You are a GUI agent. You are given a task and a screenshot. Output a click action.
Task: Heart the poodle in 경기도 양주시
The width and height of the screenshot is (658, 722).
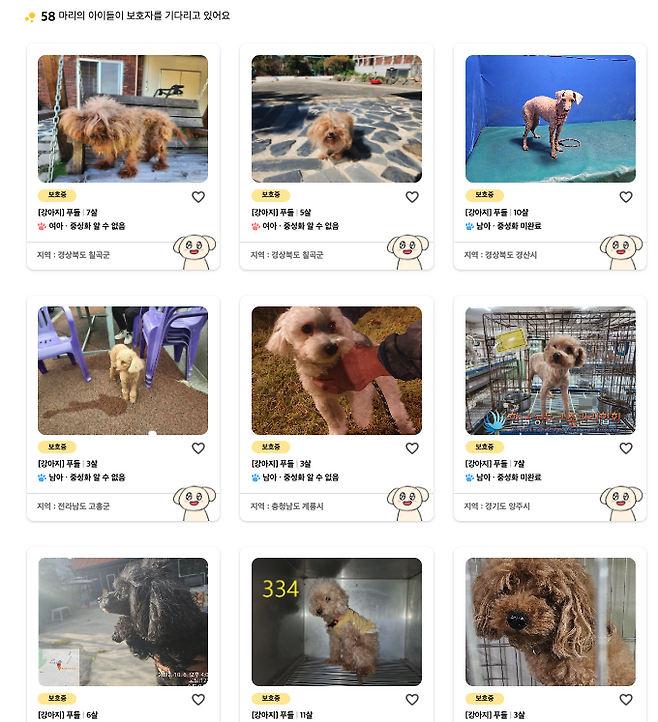point(626,448)
